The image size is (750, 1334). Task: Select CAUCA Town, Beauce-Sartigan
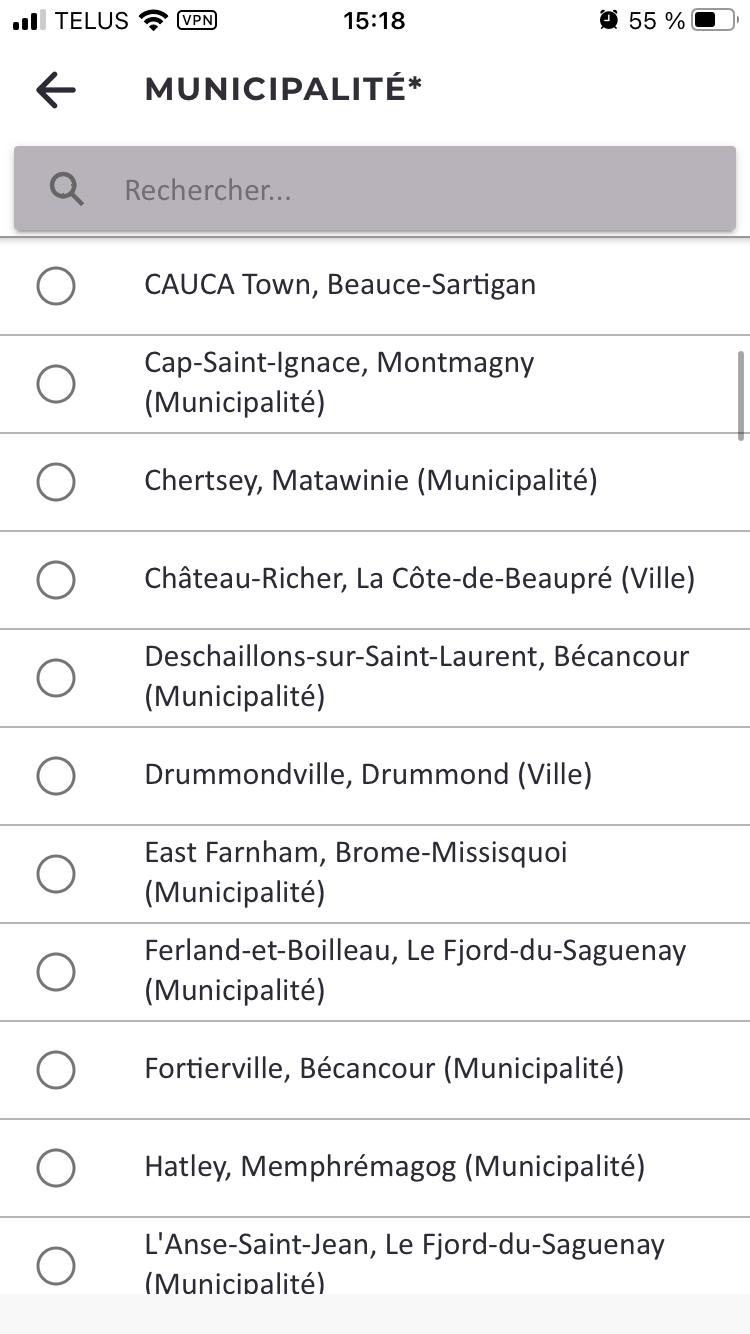[375, 286]
